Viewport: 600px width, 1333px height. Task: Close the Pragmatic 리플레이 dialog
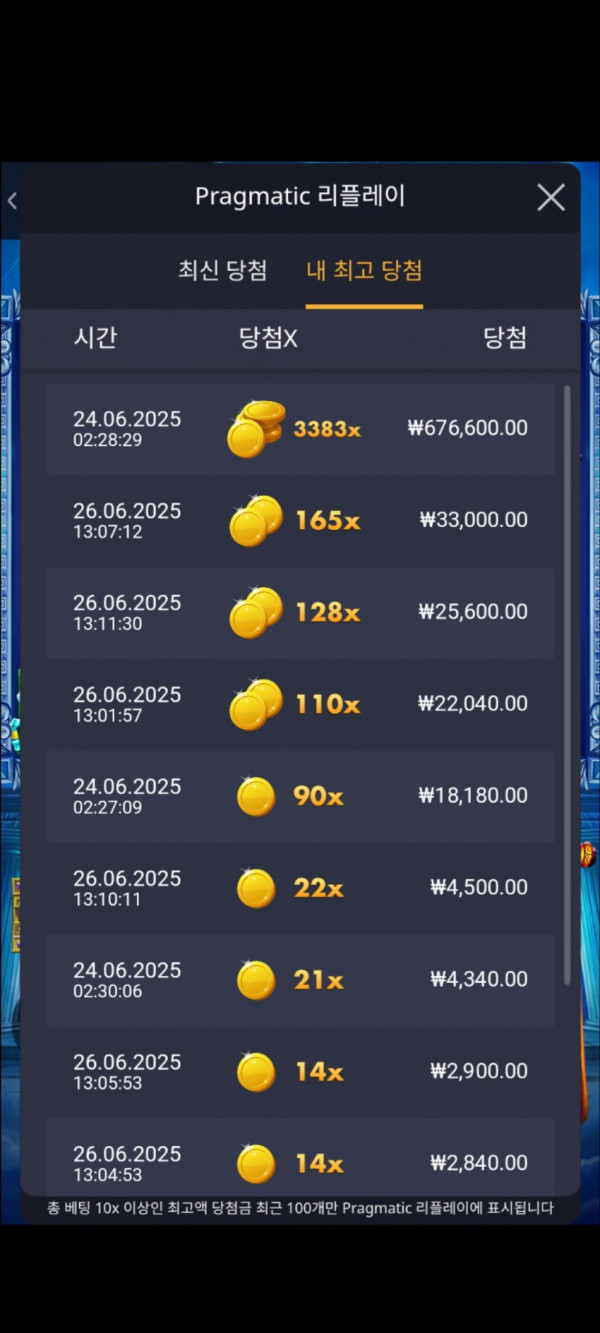coord(551,197)
